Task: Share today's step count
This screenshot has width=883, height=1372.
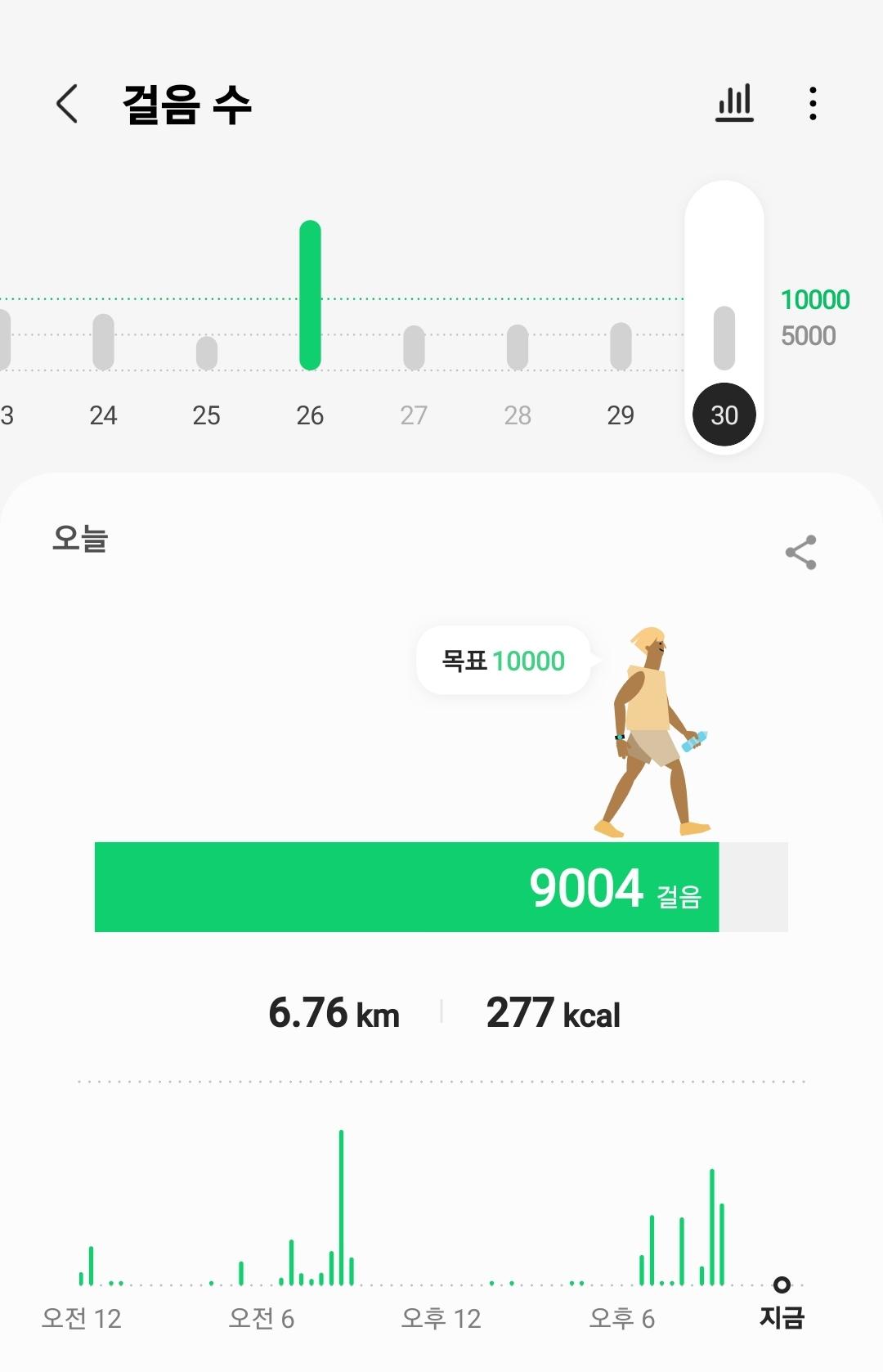Action: [x=800, y=553]
